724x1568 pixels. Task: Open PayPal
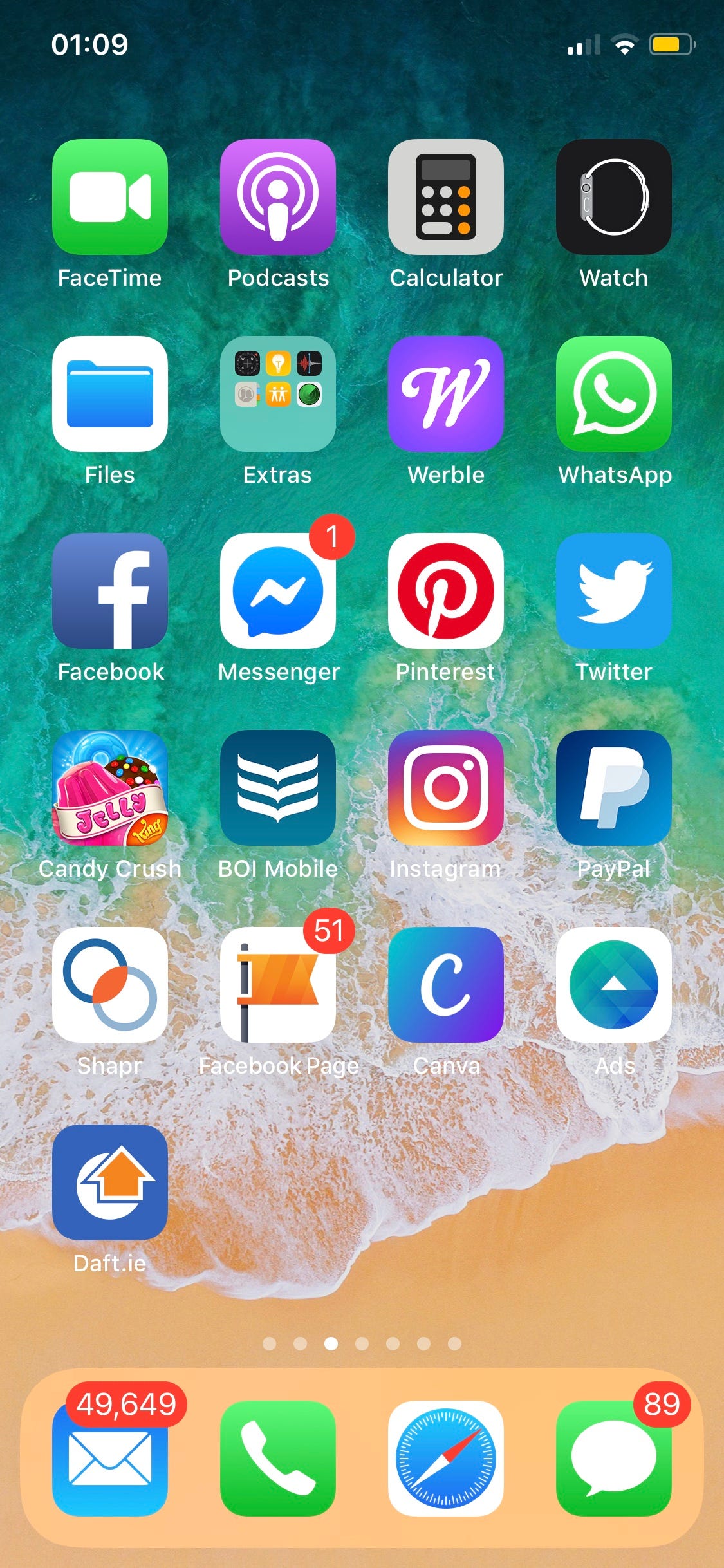point(614,788)
